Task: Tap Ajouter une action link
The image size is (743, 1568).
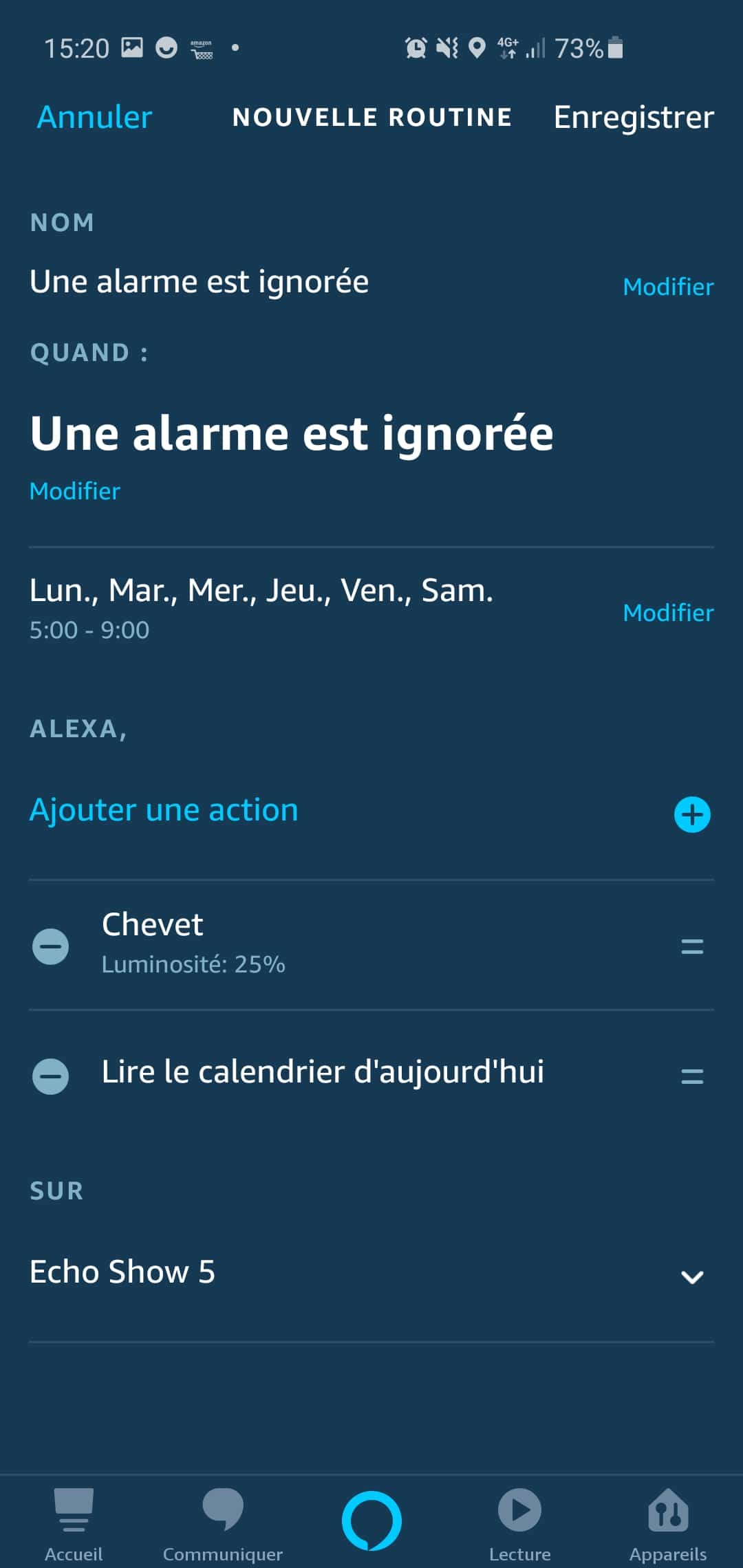Action: pos(164,810)
